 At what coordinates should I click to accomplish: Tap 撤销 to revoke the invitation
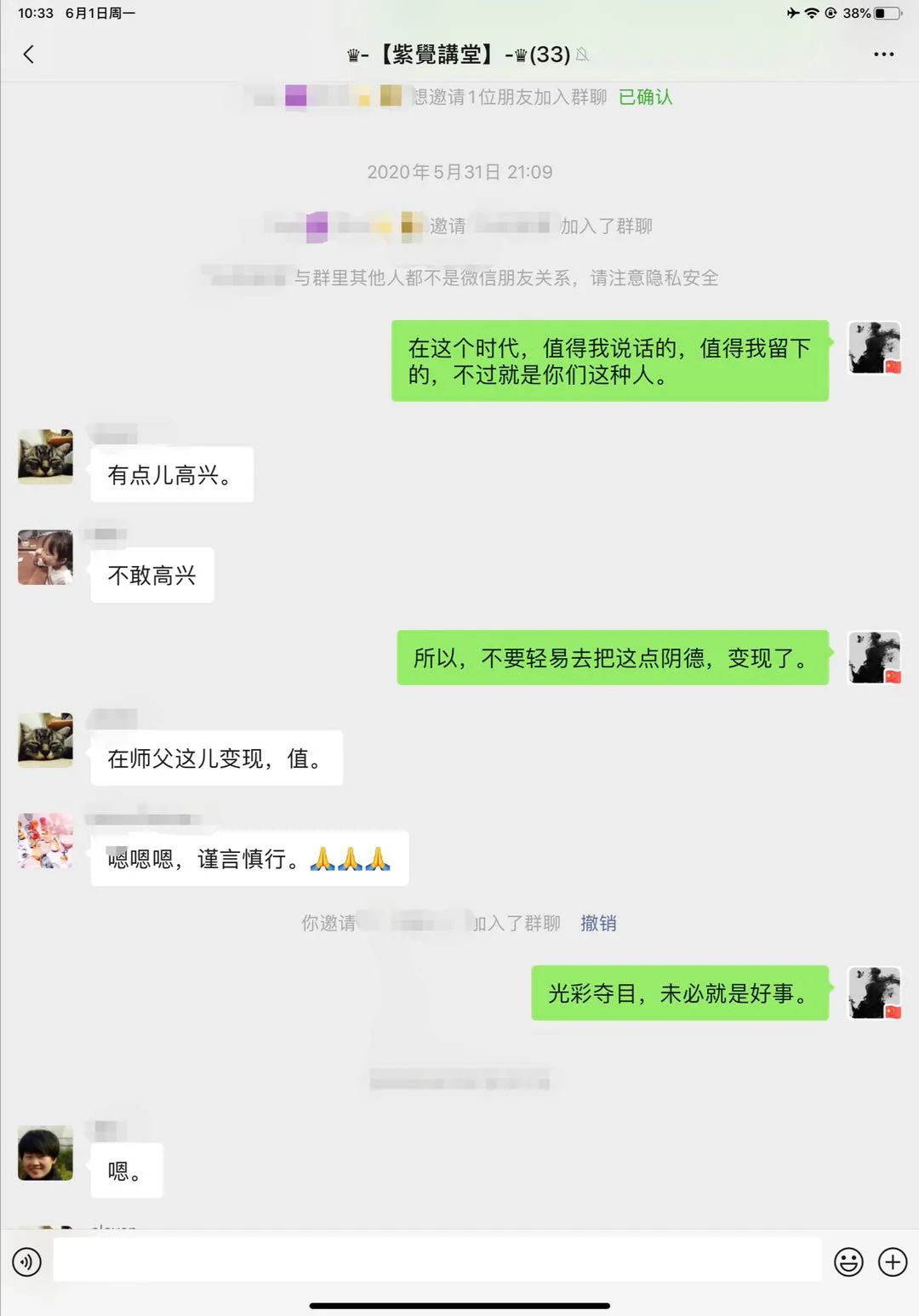click(x=598, y=923)
